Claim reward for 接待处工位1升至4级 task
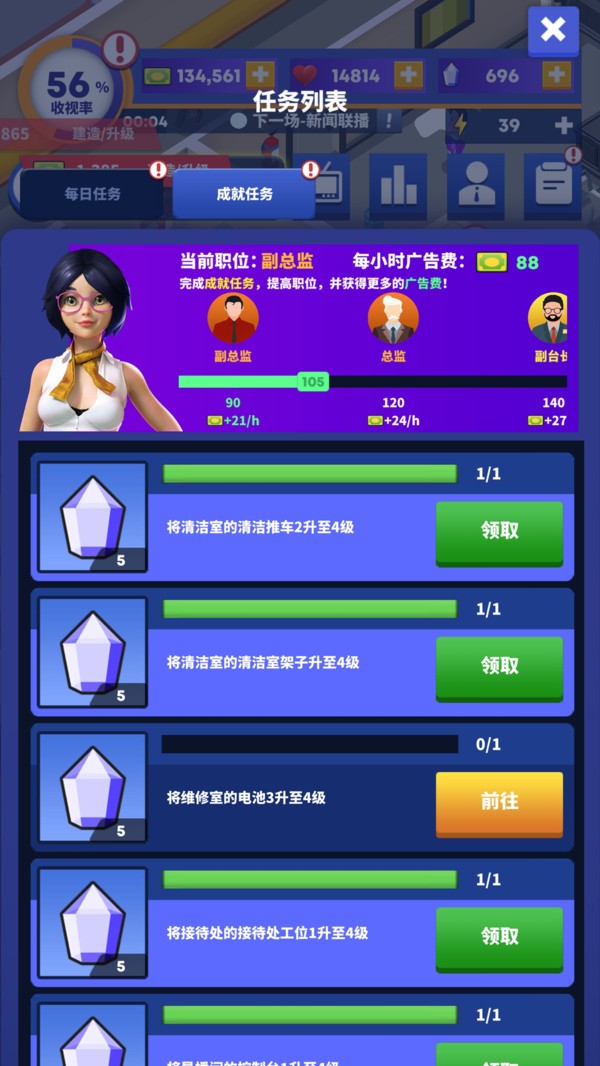Screen dimensions: 600x1066 [499, 937]
